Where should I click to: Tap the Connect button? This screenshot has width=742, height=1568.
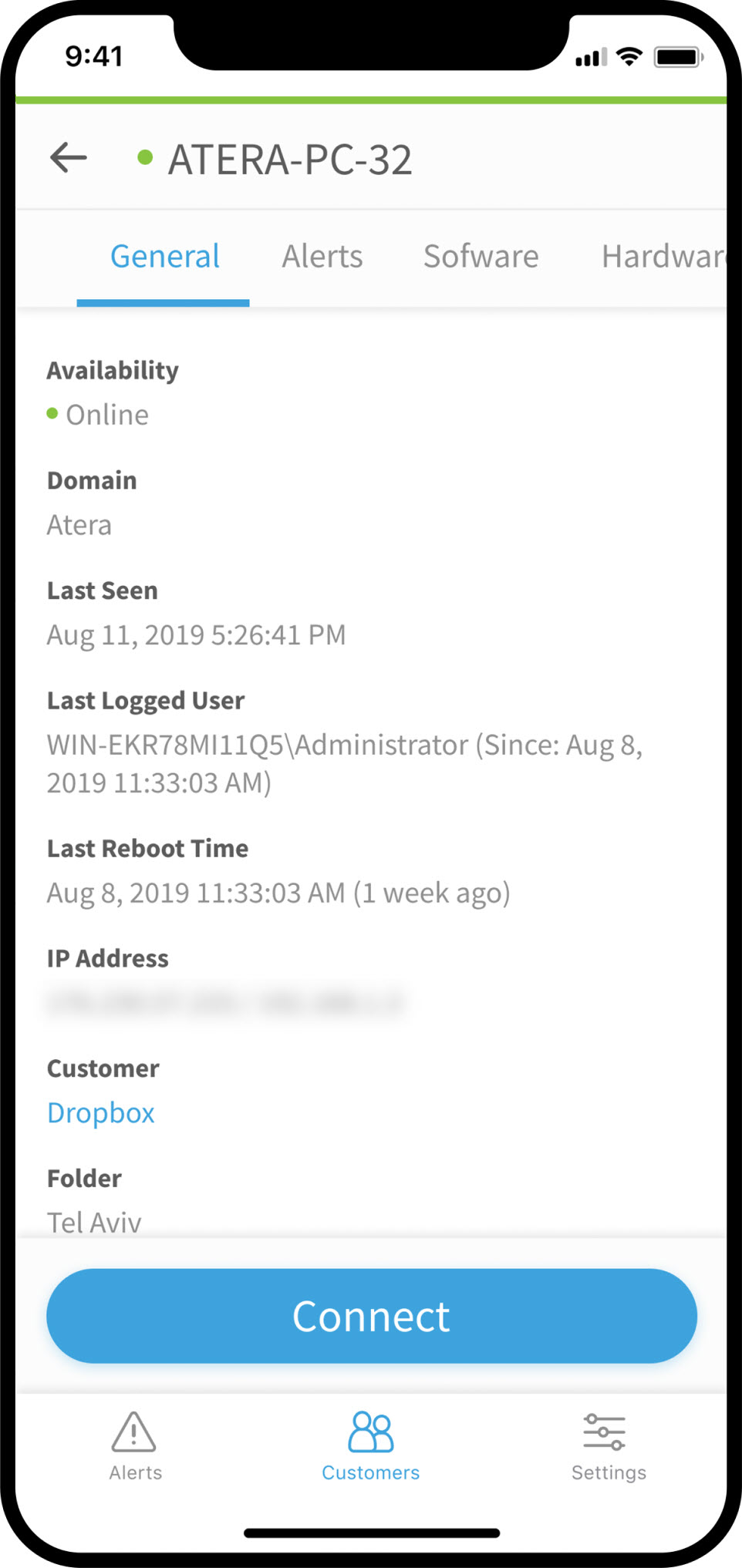(372, 1316)
